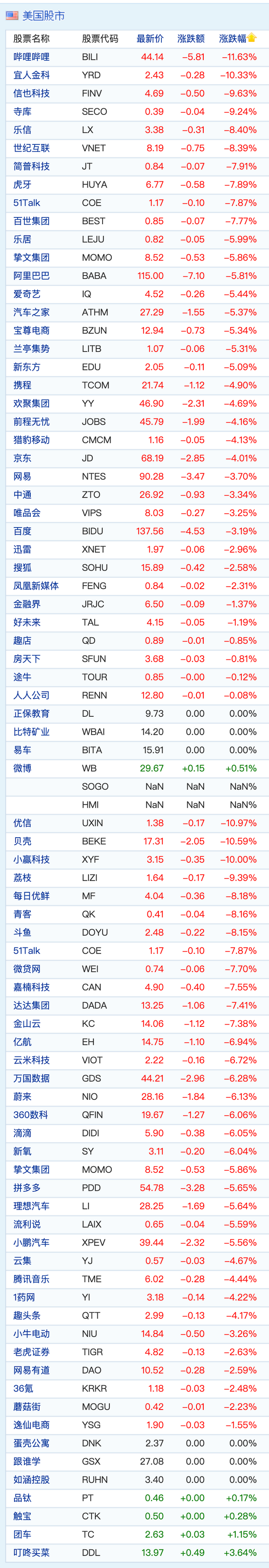Select the 蔚来 stock link
Screen dimensions: 269x1568
(23, 1096)
